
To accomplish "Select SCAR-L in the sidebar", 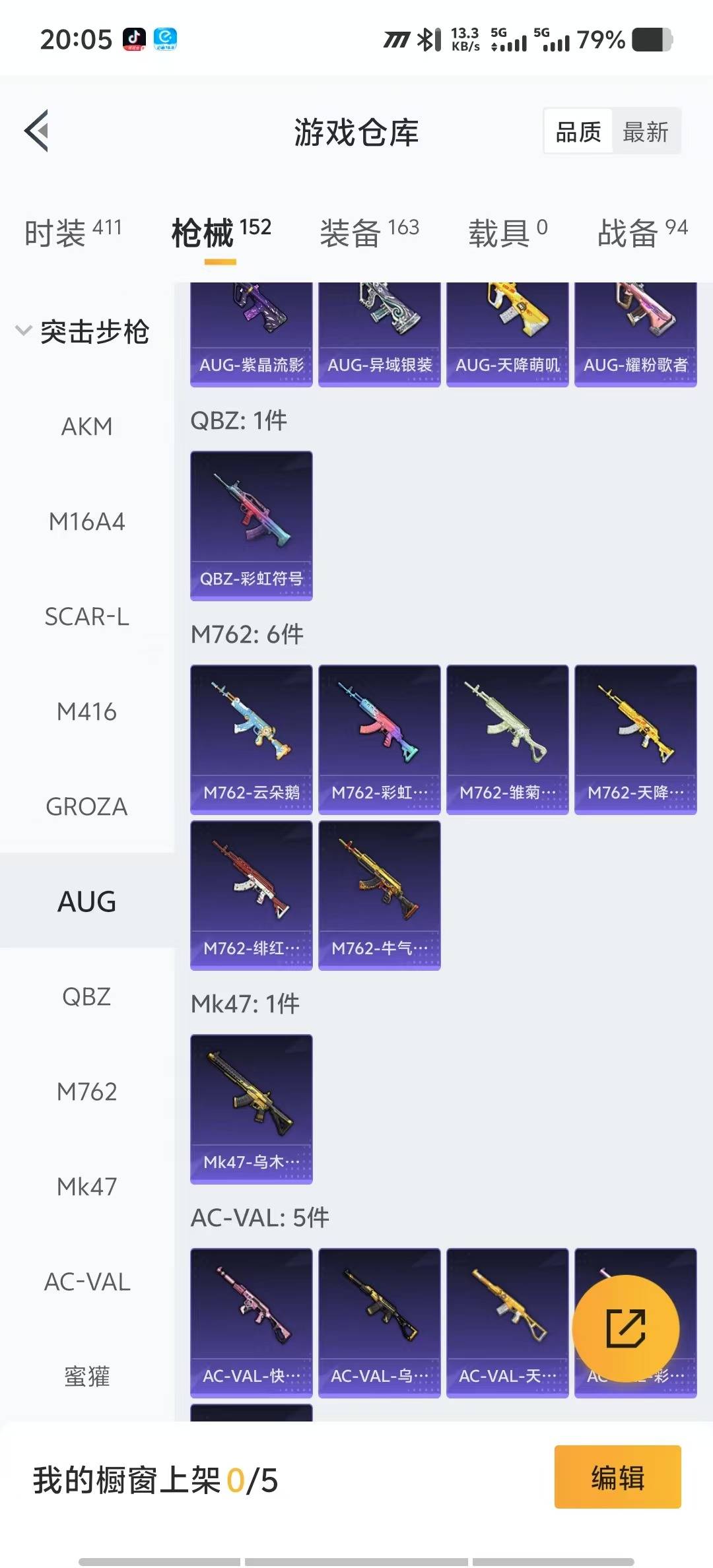I will [86, 617].
